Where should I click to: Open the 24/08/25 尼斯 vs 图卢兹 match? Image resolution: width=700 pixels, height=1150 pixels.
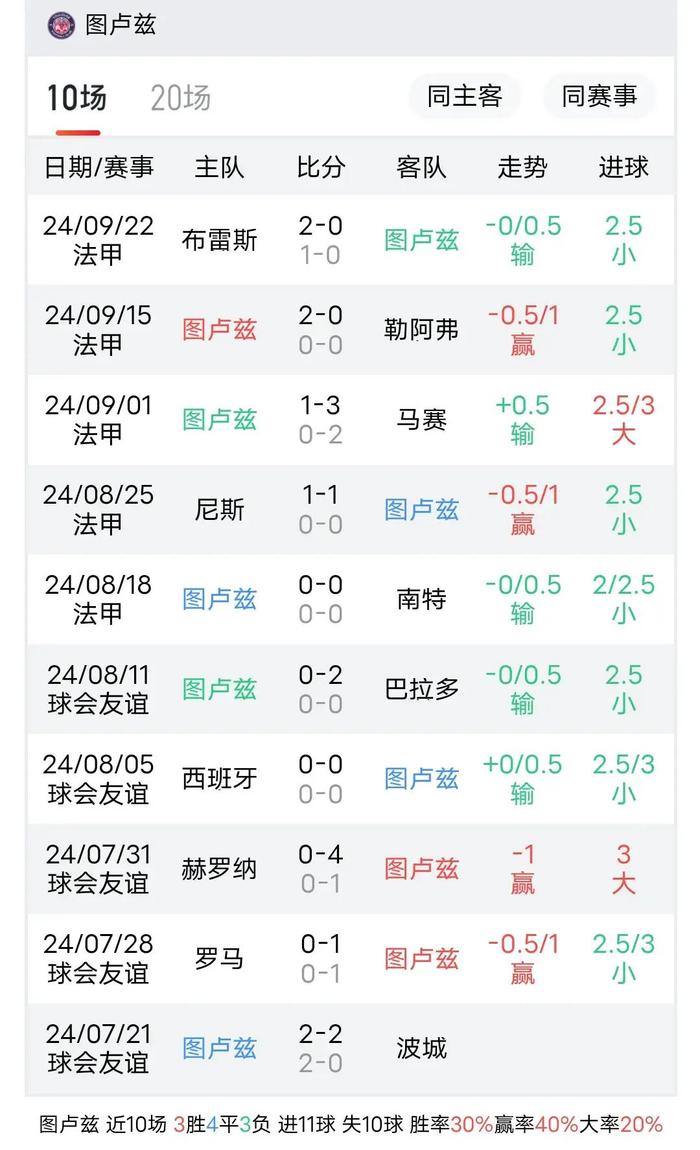point(350,510)
